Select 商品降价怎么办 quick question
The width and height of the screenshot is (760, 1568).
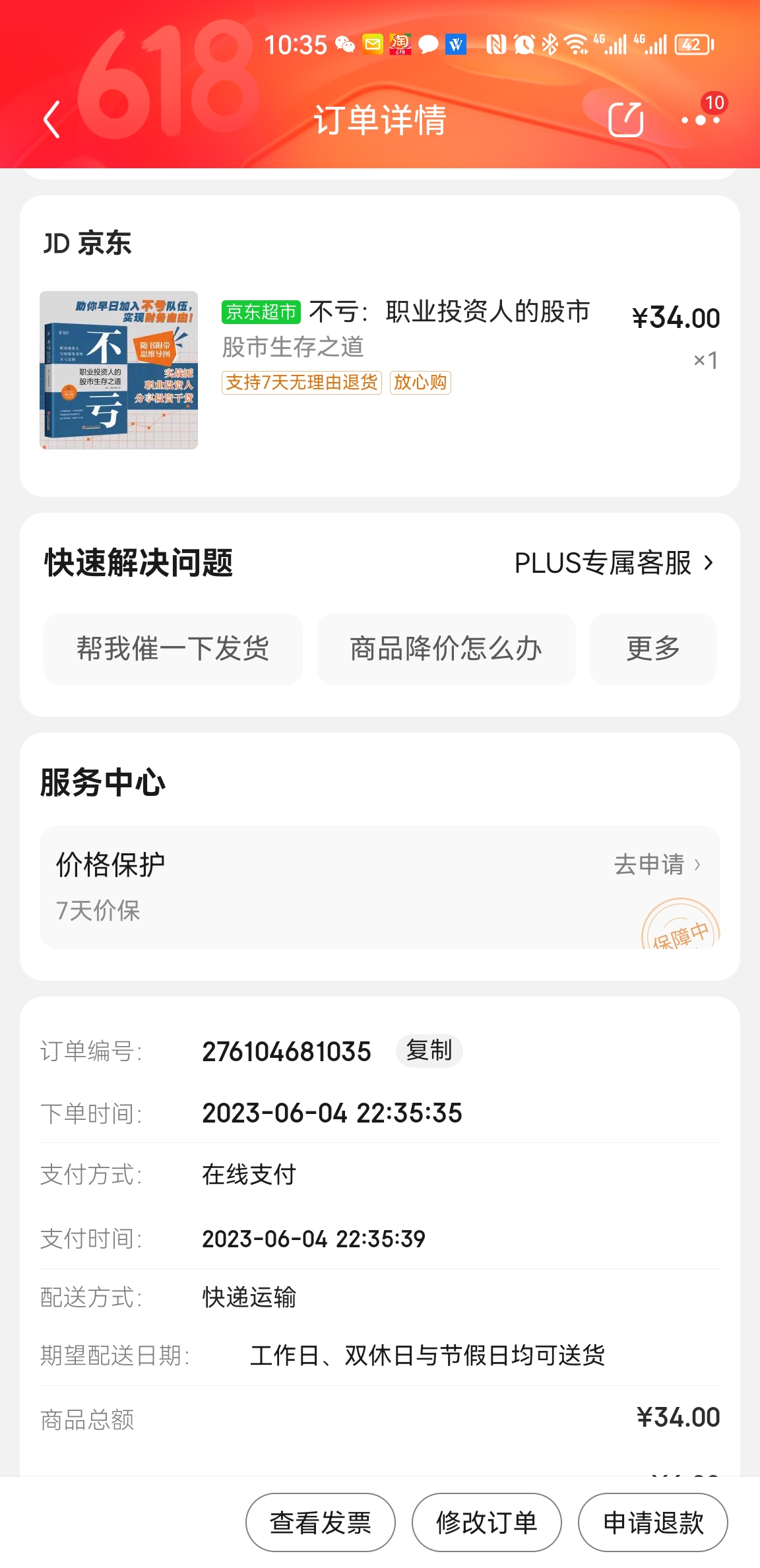(x=446, y=649)
